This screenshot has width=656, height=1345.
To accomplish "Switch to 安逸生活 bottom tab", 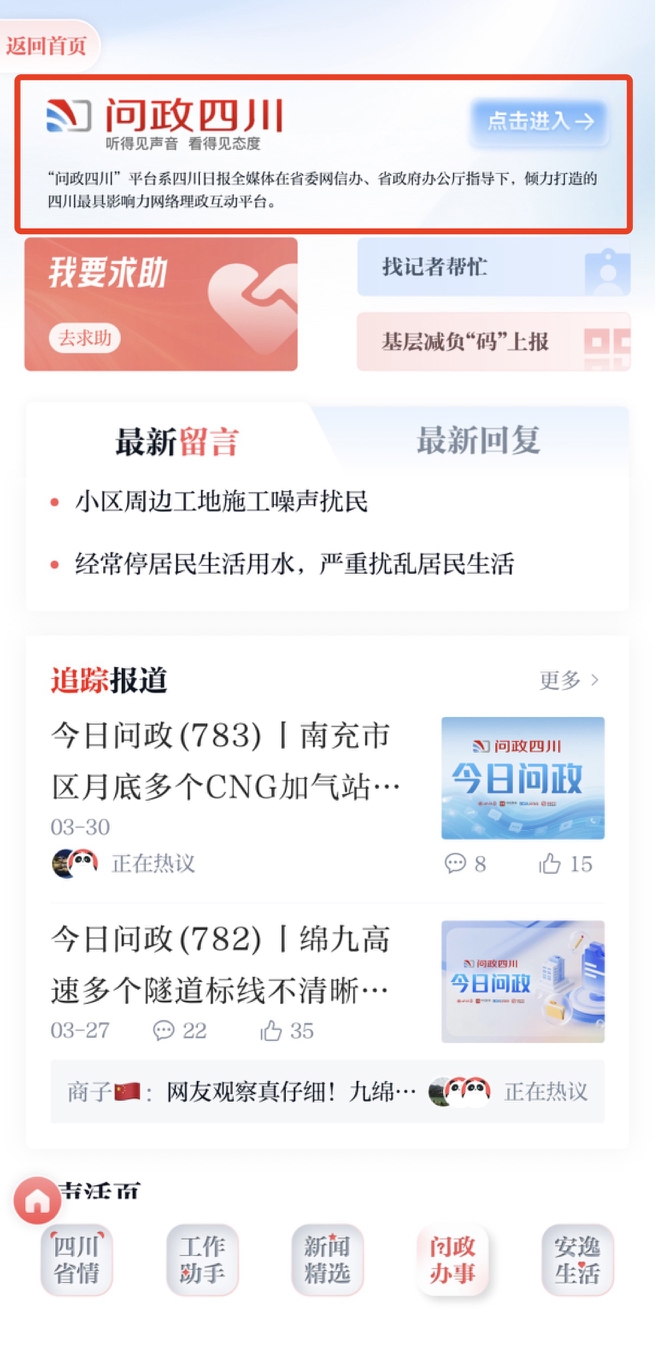I will (x=577, y=1260).
